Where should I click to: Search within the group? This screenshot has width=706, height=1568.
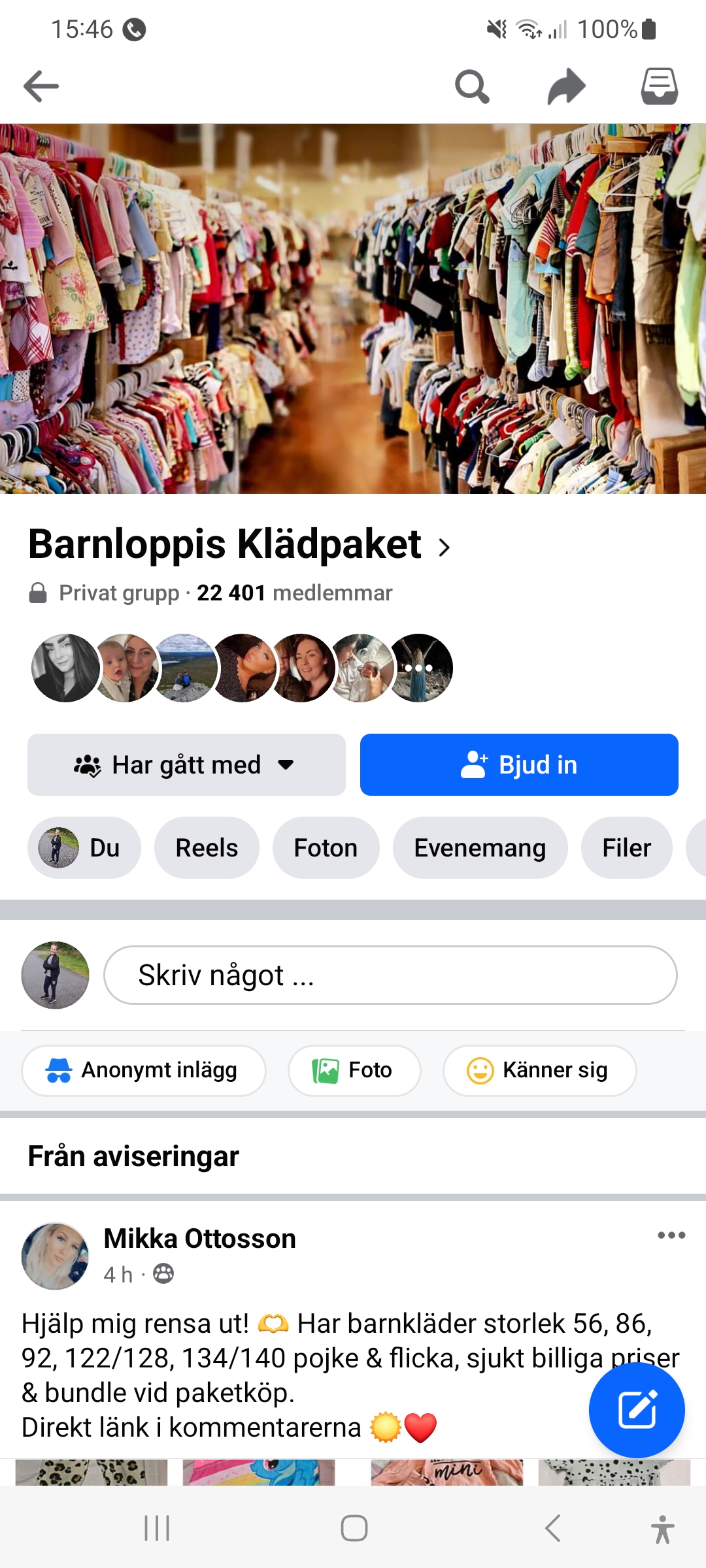(472, 86)
